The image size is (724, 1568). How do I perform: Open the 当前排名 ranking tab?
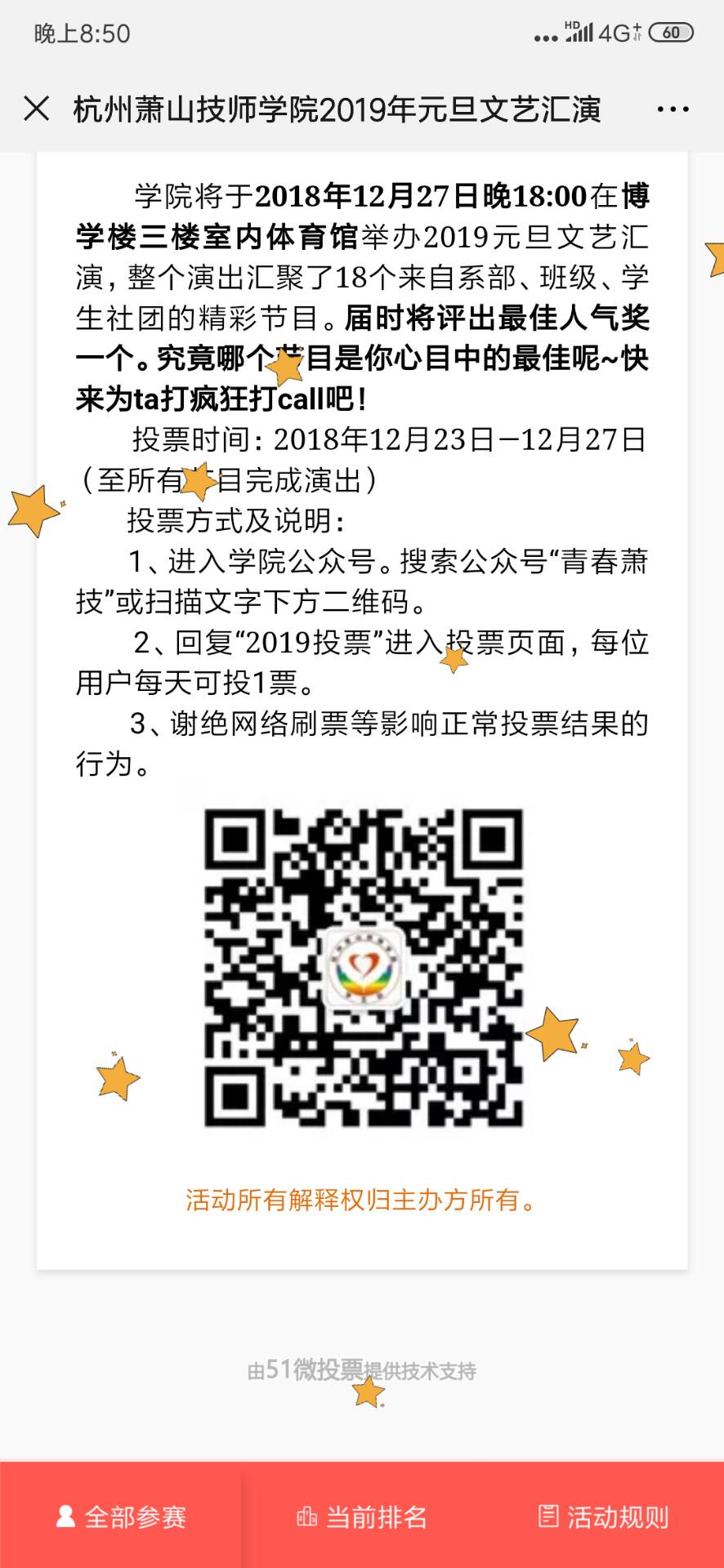click(x=362, y=1517)
